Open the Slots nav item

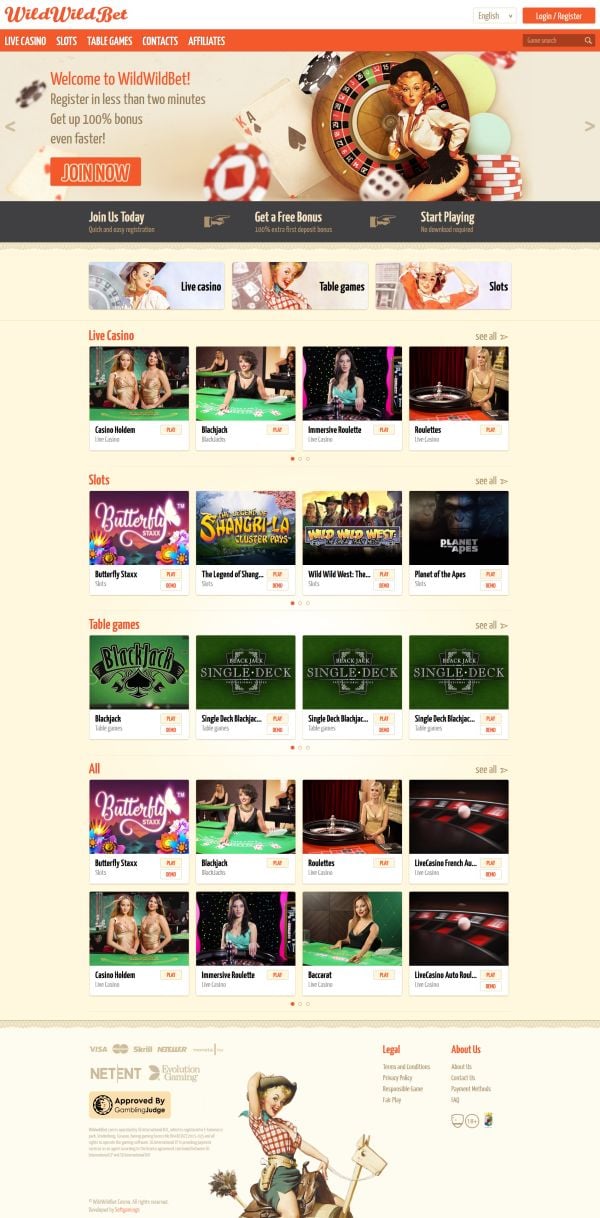click(x=67, y=41)
